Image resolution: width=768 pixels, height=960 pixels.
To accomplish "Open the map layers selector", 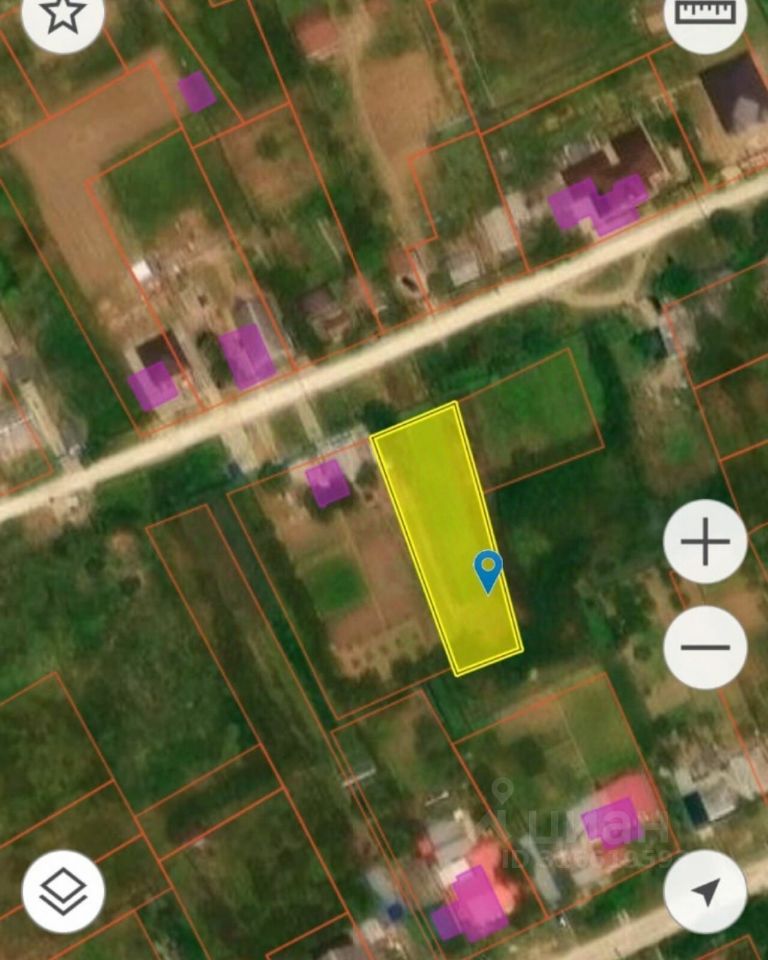I will [63, 891].
